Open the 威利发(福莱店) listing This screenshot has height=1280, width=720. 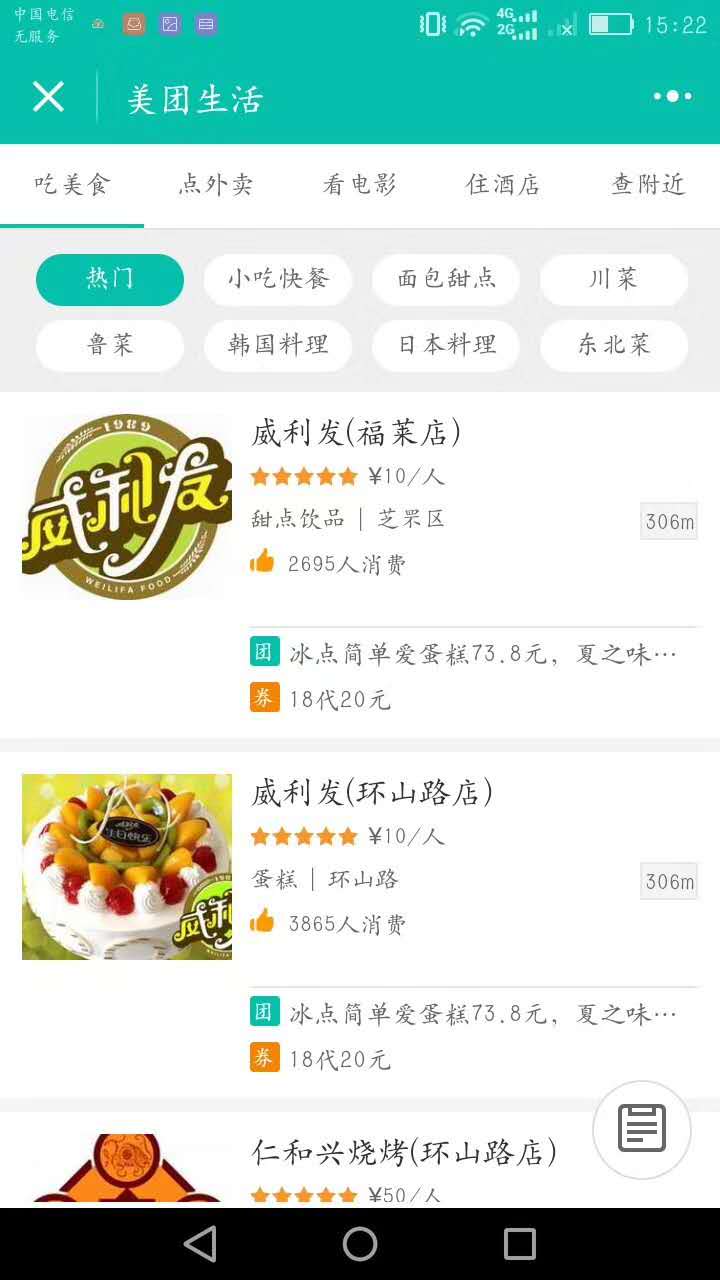pyautogui.click(x=356, y=433)
